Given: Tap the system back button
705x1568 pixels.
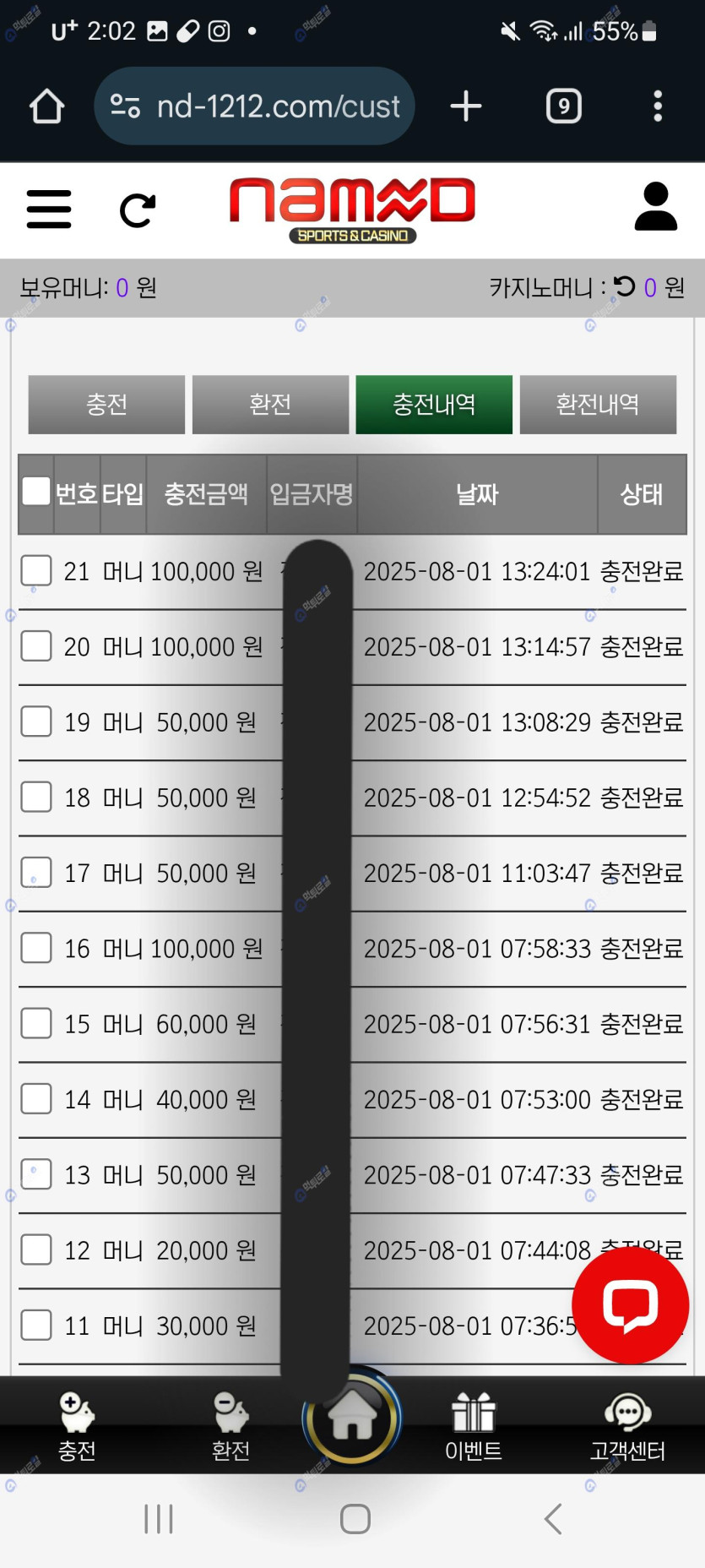Looking at the screenshot, I should [553, 1518].
